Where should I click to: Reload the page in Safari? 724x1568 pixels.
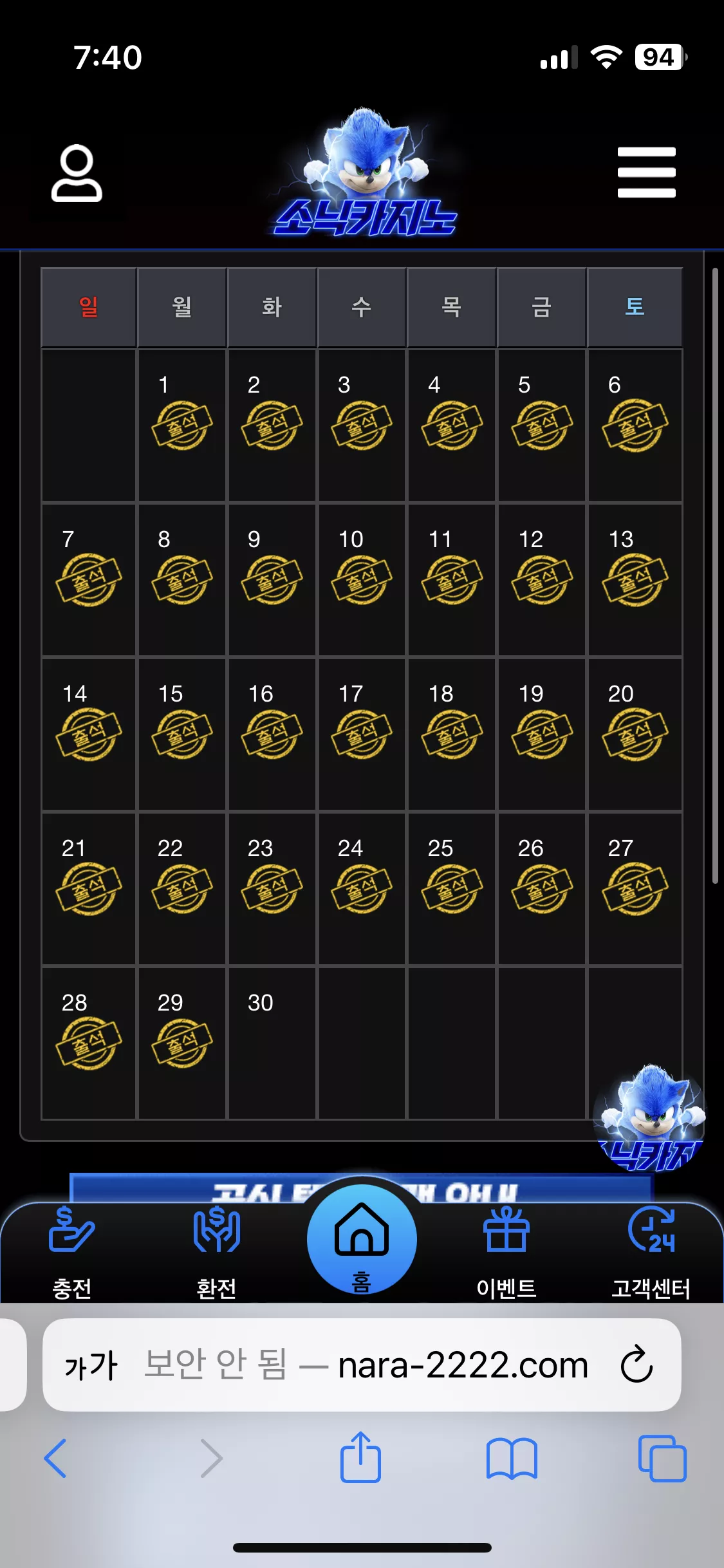(636, 1364)
